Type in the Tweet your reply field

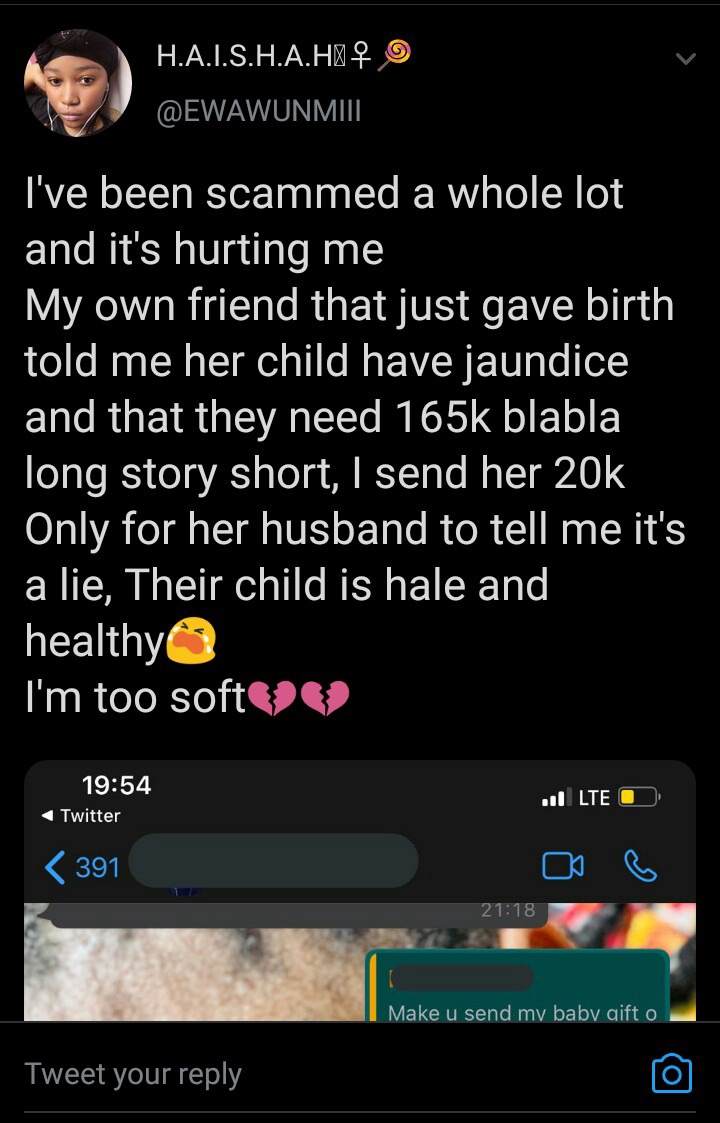coord(300,1074)
